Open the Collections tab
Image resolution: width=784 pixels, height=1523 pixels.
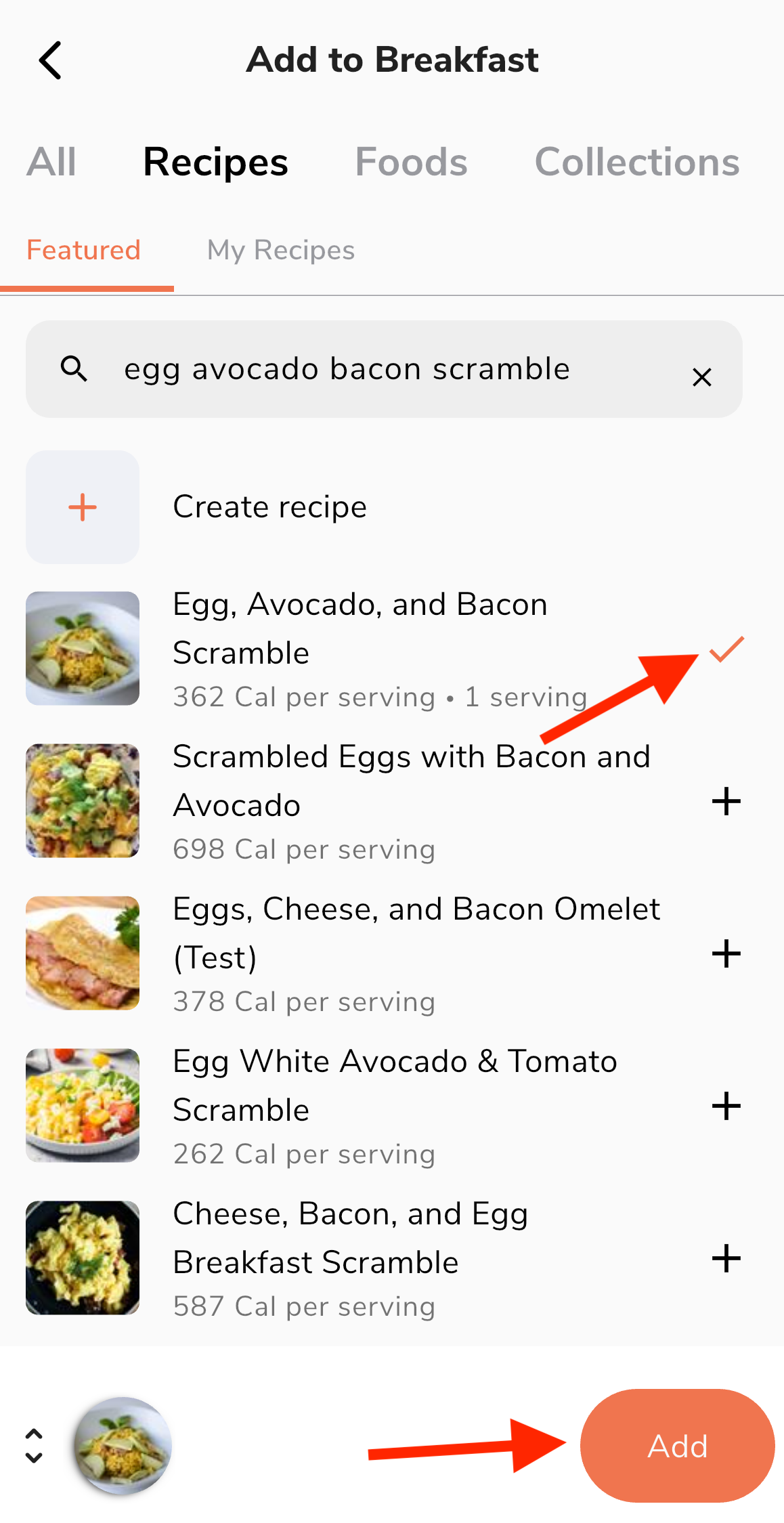(x=636, y=163)
